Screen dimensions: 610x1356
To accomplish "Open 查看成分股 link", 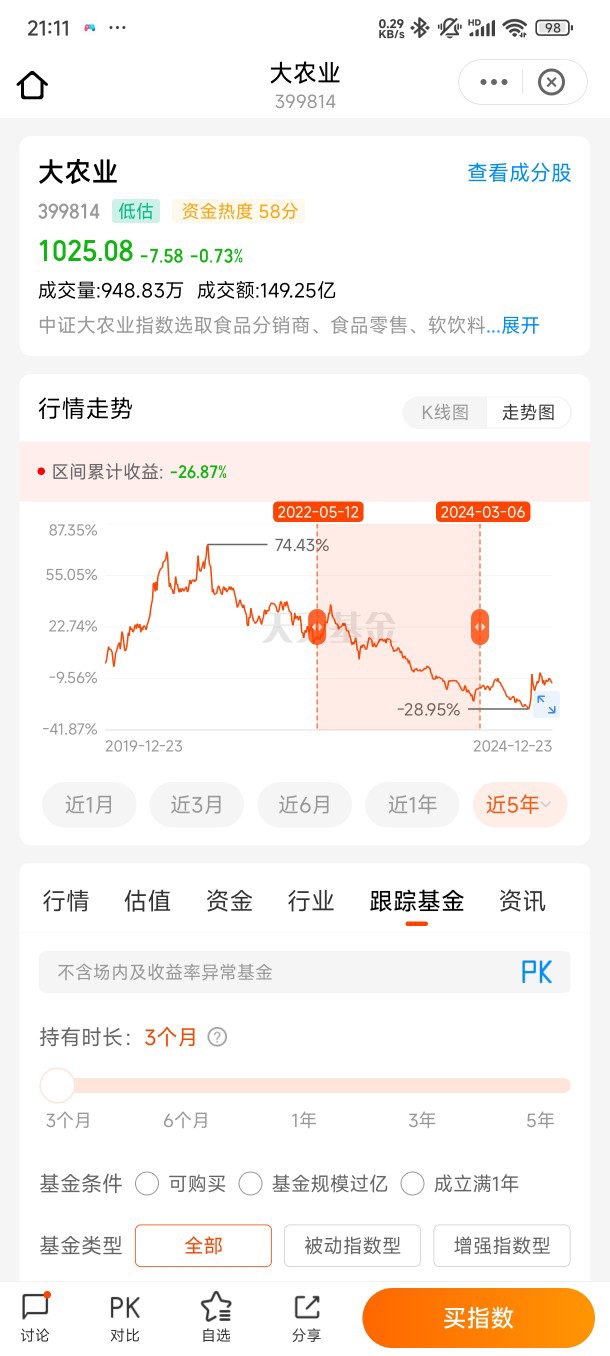I will (x=519, y=172).
